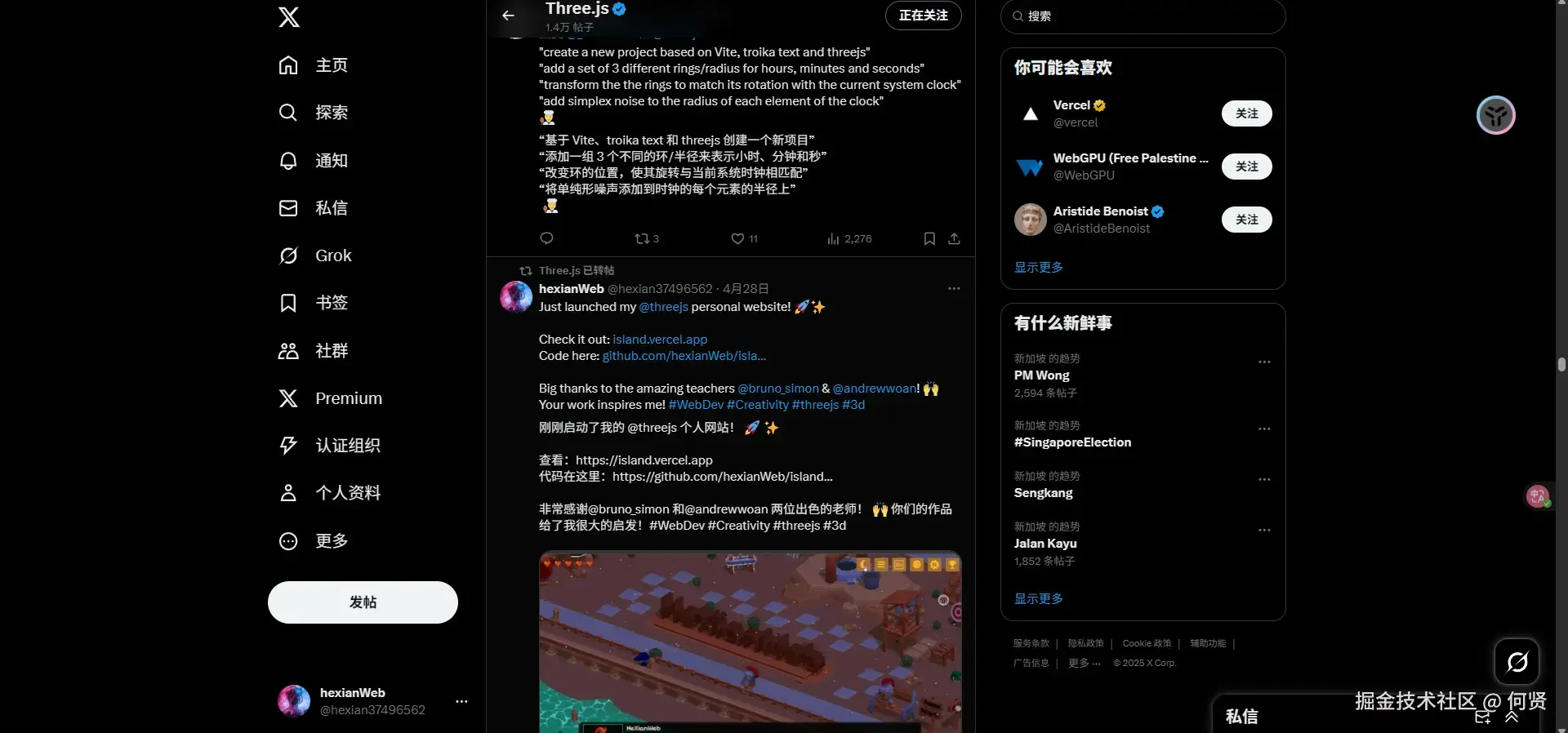Open 通知 notifications
The height and width of the screenshot is (733, 1568).
point(314,161)
